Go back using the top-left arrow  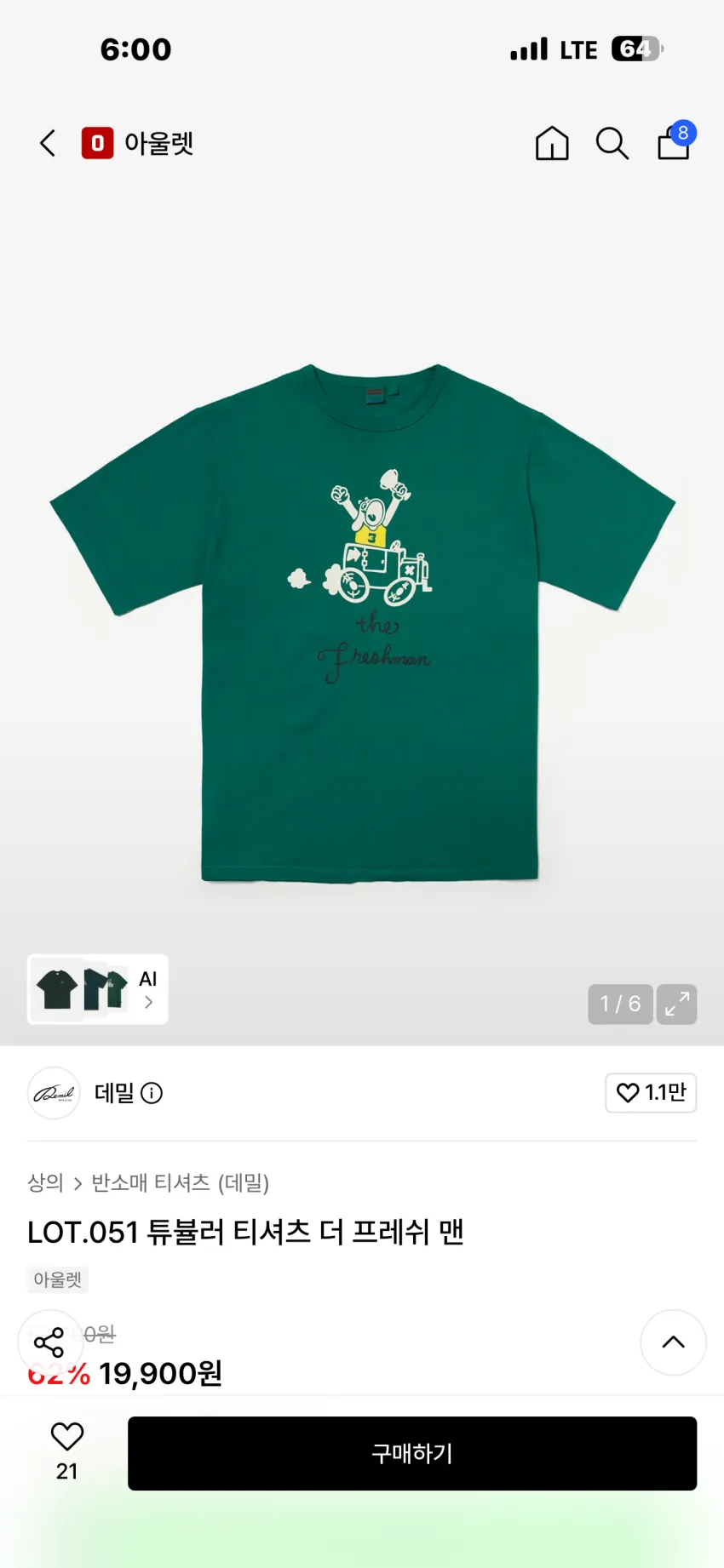[x=48, y=143]
